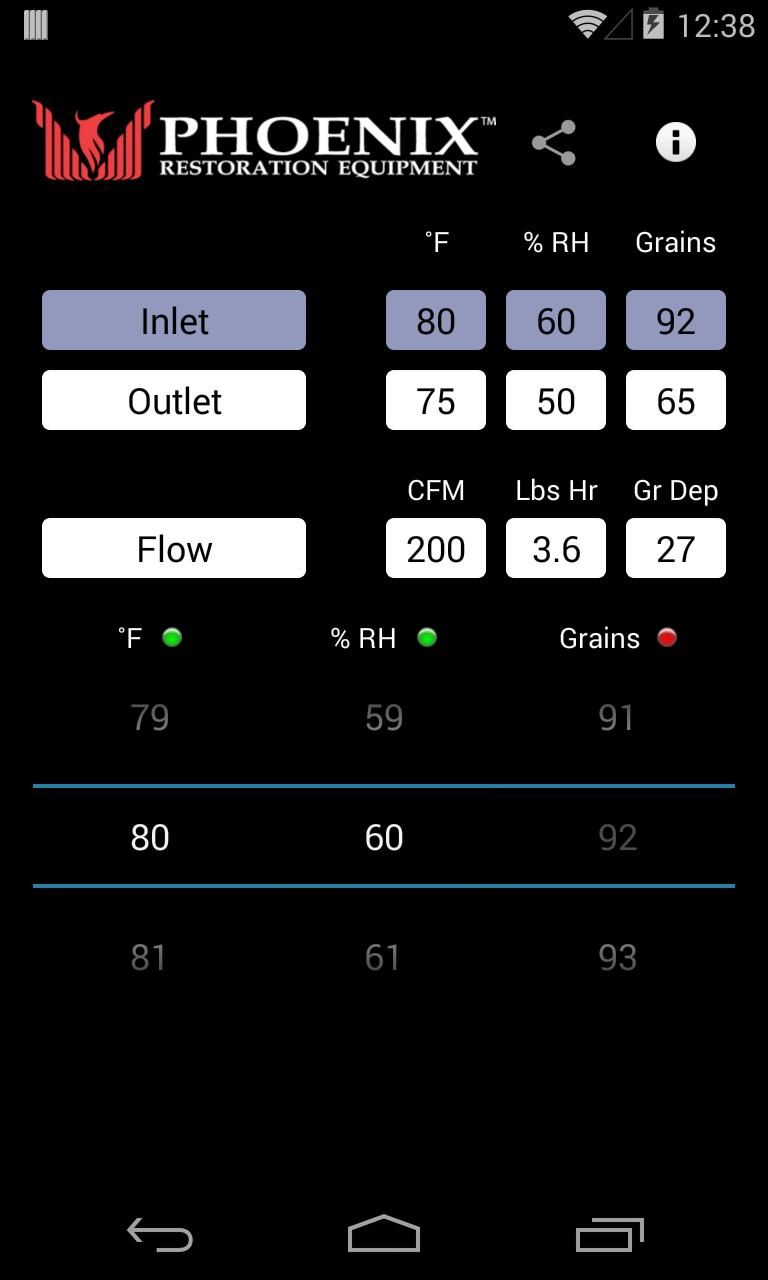Image resolution: width=768 pixels, height=1280 pixels.
Task: Pick 61 in the % RH picker
Action: (384, 958)
